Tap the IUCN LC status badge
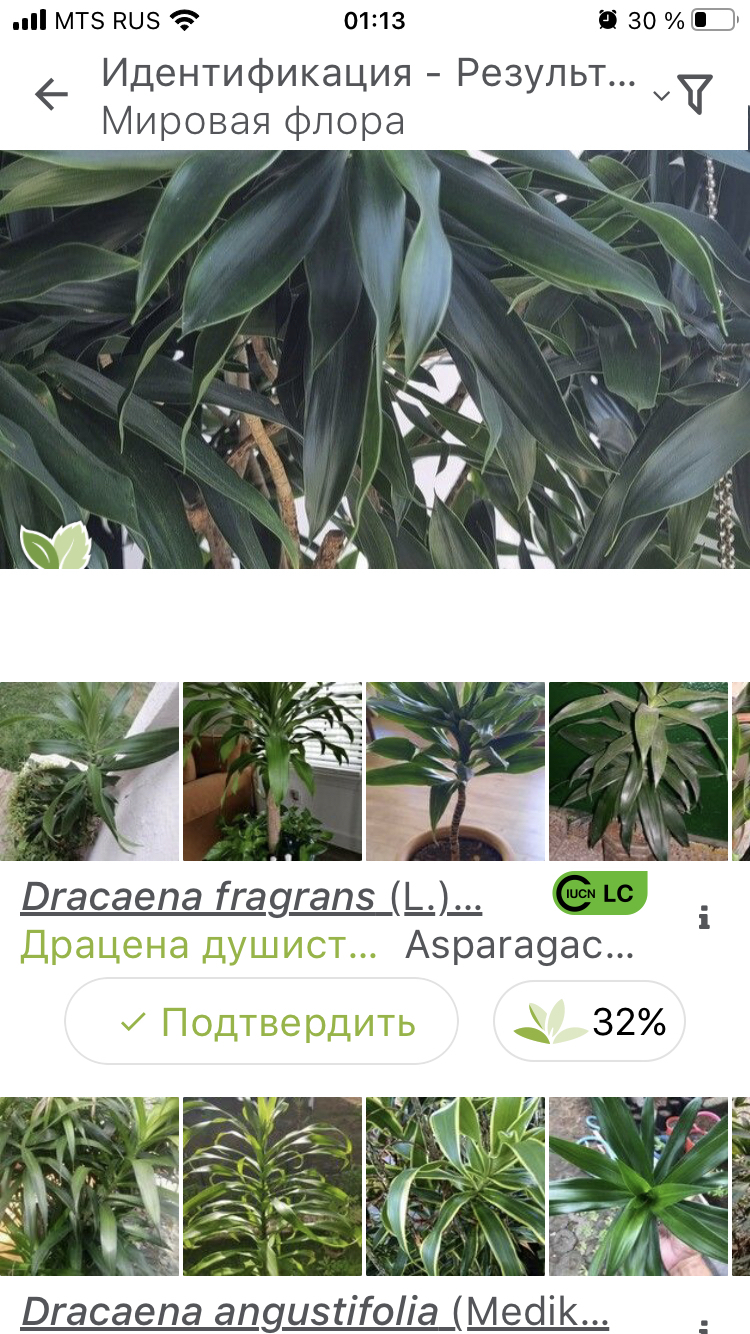 pyautogui.click(x=600, y=893)
